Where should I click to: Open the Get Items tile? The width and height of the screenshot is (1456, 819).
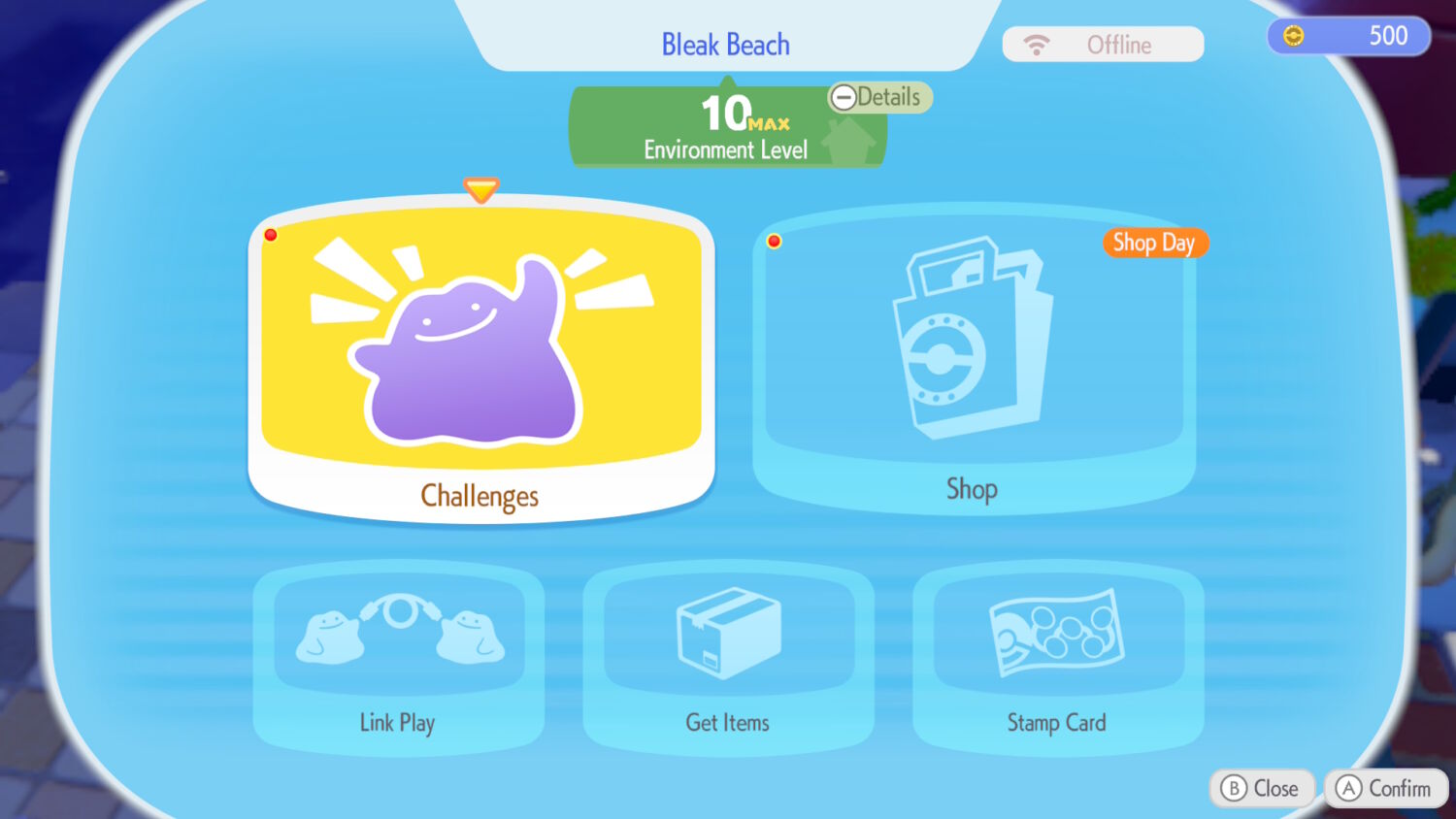[728, 658]
